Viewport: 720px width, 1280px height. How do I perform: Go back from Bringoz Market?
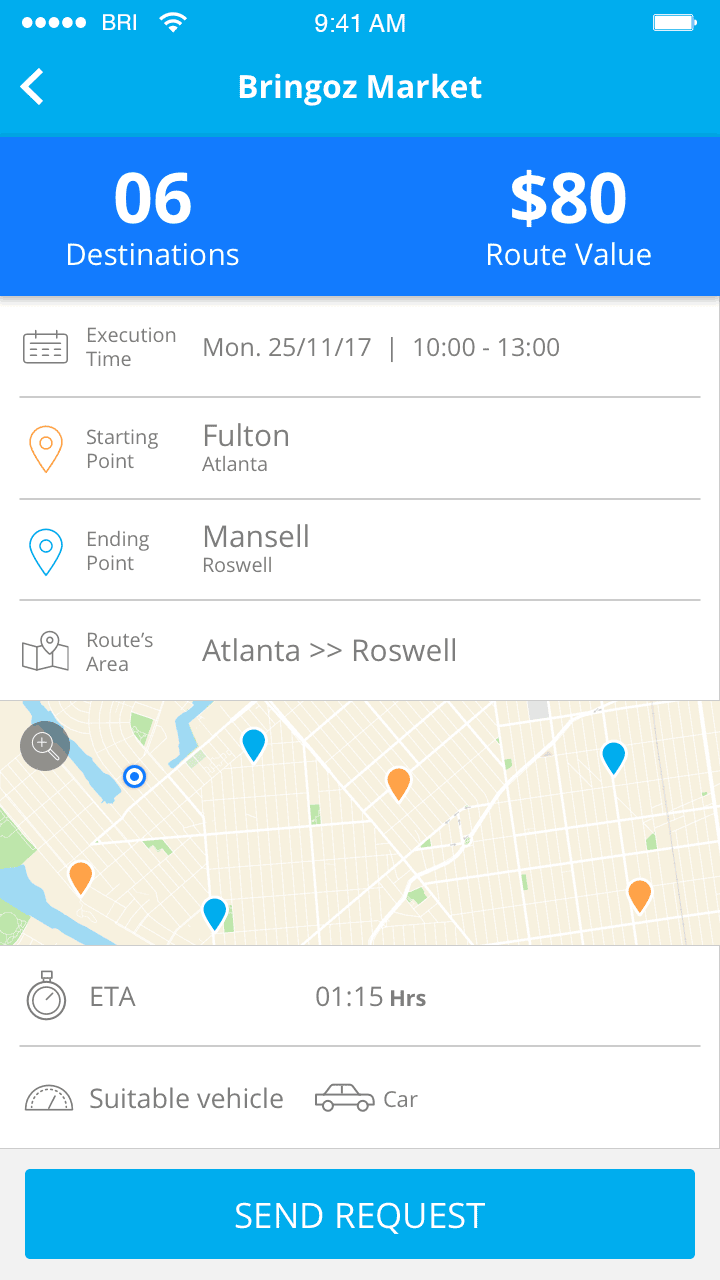(x=33, y=87)
